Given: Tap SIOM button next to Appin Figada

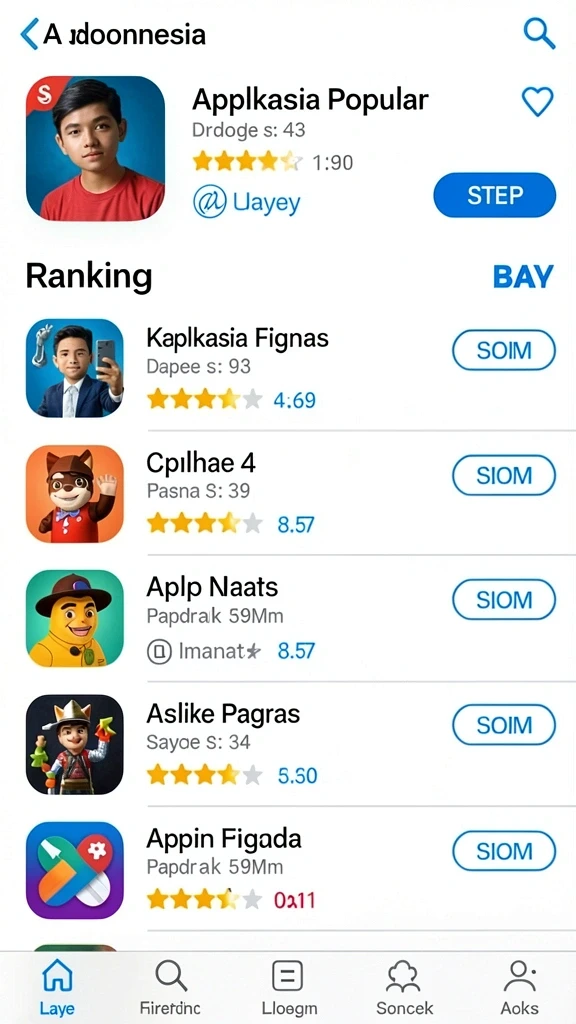Looking at the screenshot, I should pos(504,851).
